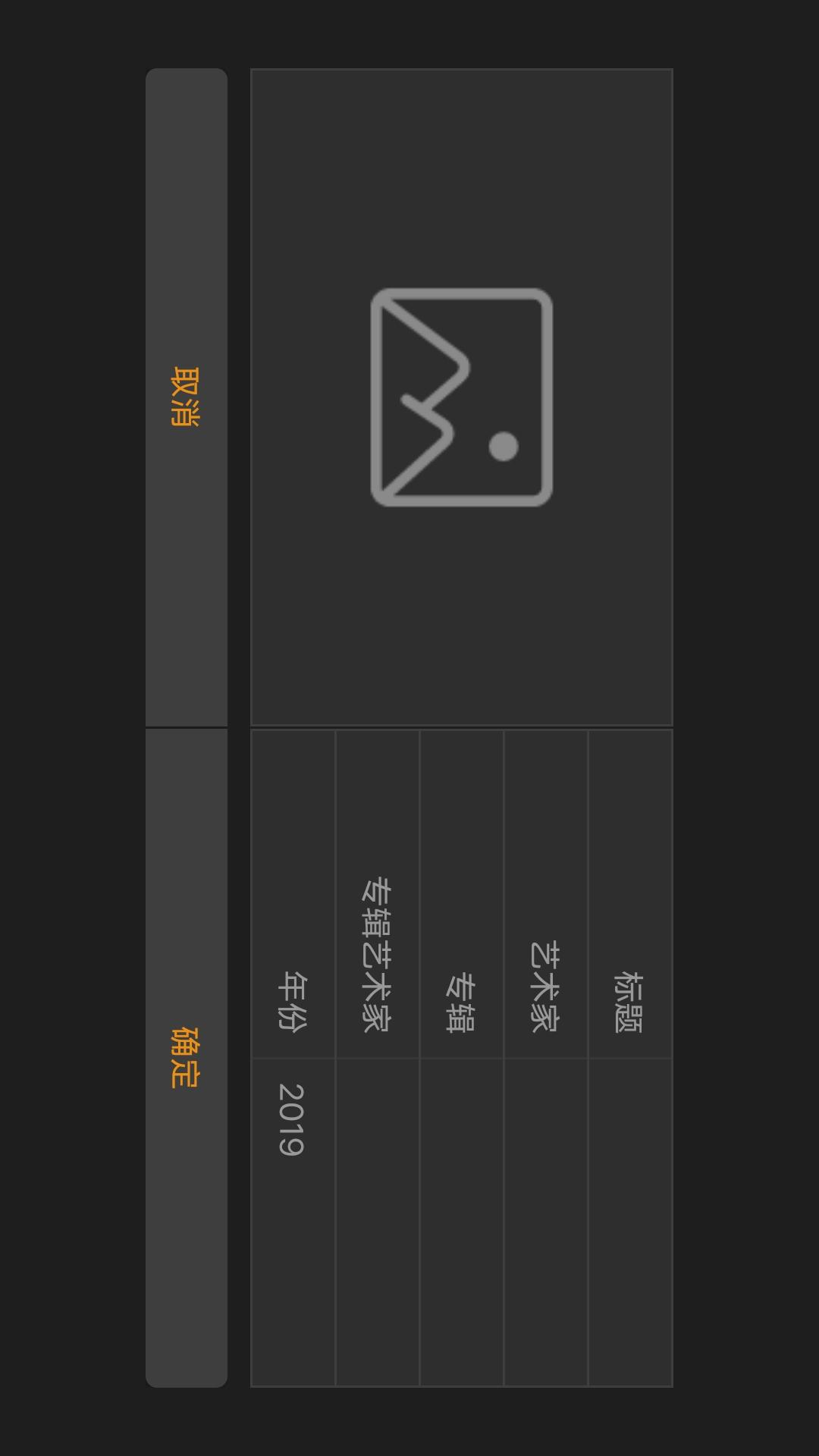This screenshot has width=819, height=1456.
Task: Select the album cover image placeholder
Action: coord(462,397)
